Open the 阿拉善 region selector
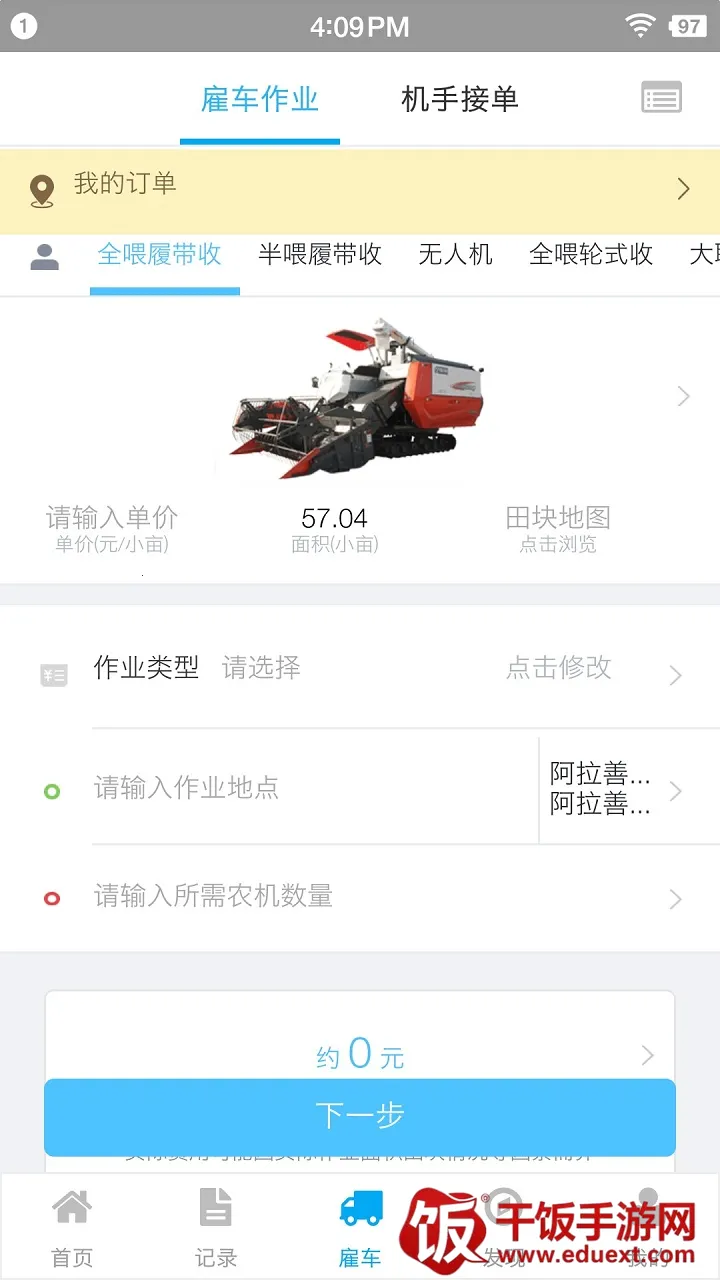The image size is (720, 1280). click(612, 789)
